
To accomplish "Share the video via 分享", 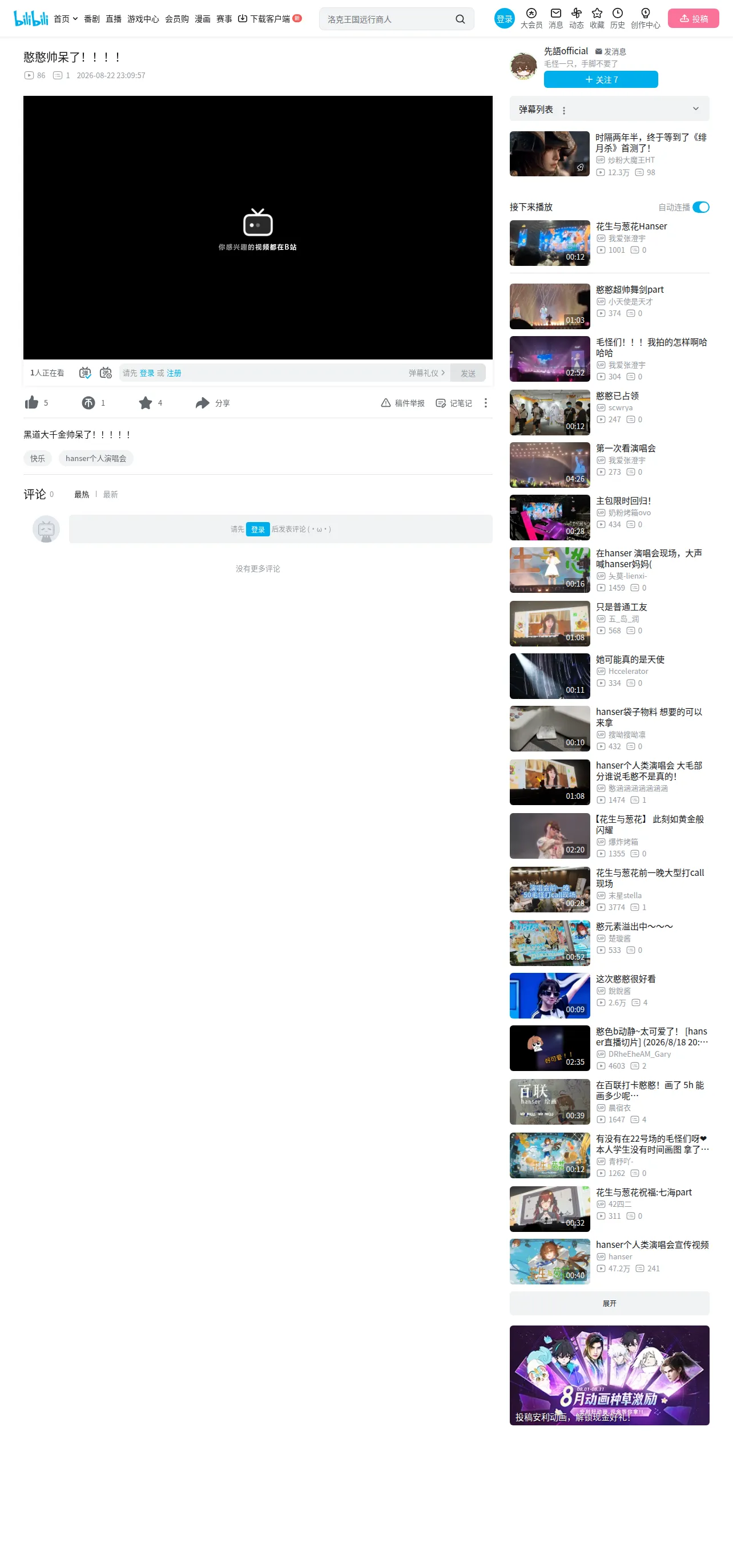I will [x=212, y=403].
